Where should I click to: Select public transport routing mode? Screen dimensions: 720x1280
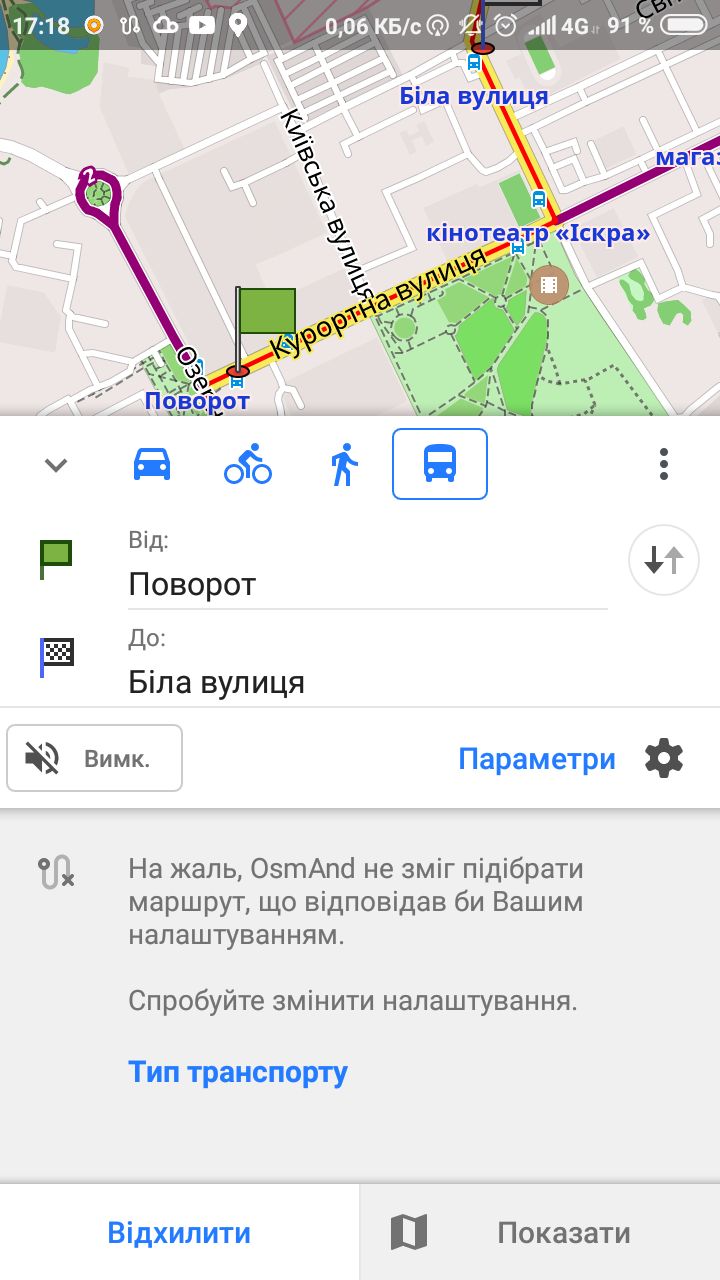point(440,464)
